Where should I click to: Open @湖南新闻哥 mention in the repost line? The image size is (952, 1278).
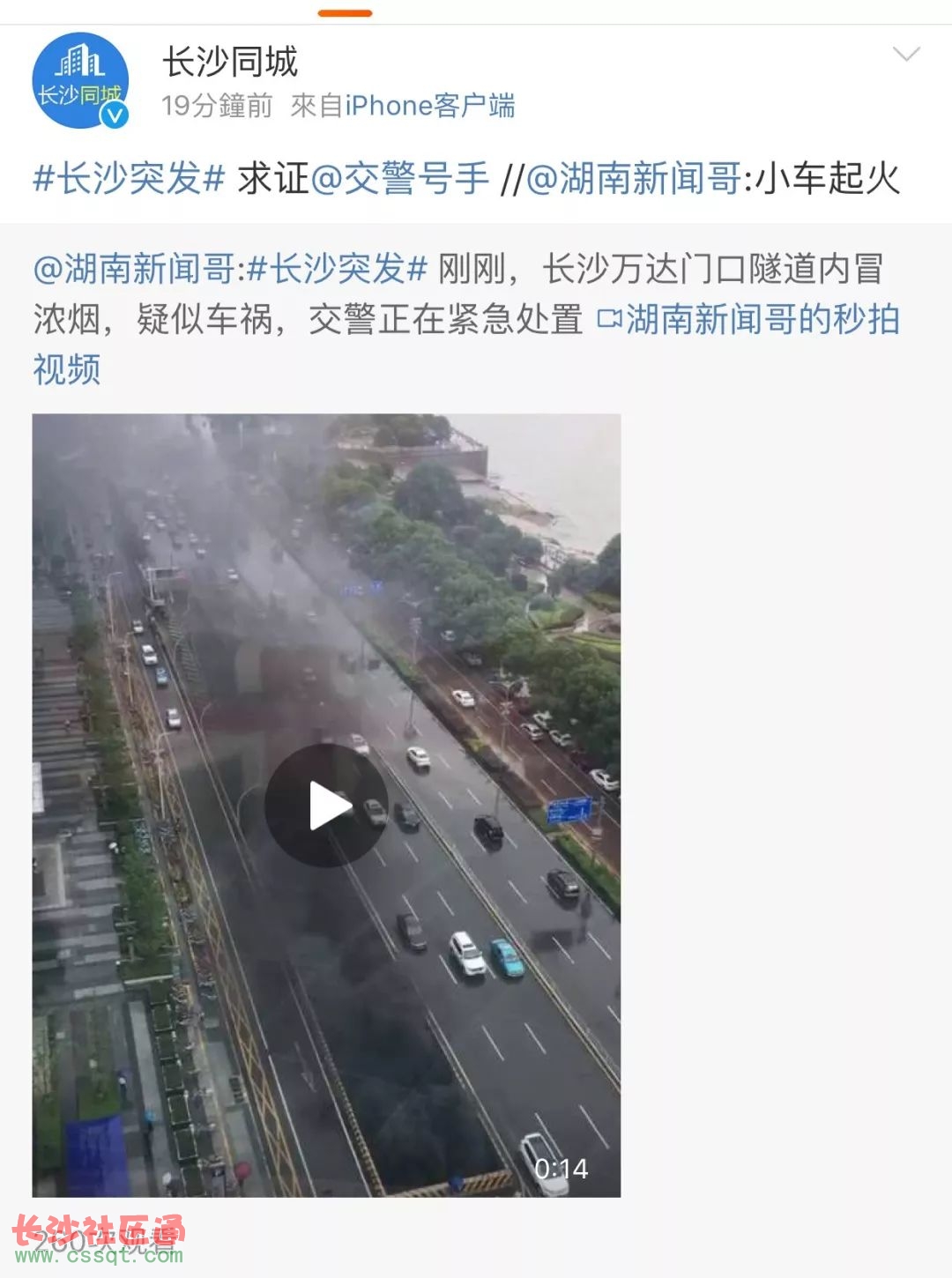(635, 179)
